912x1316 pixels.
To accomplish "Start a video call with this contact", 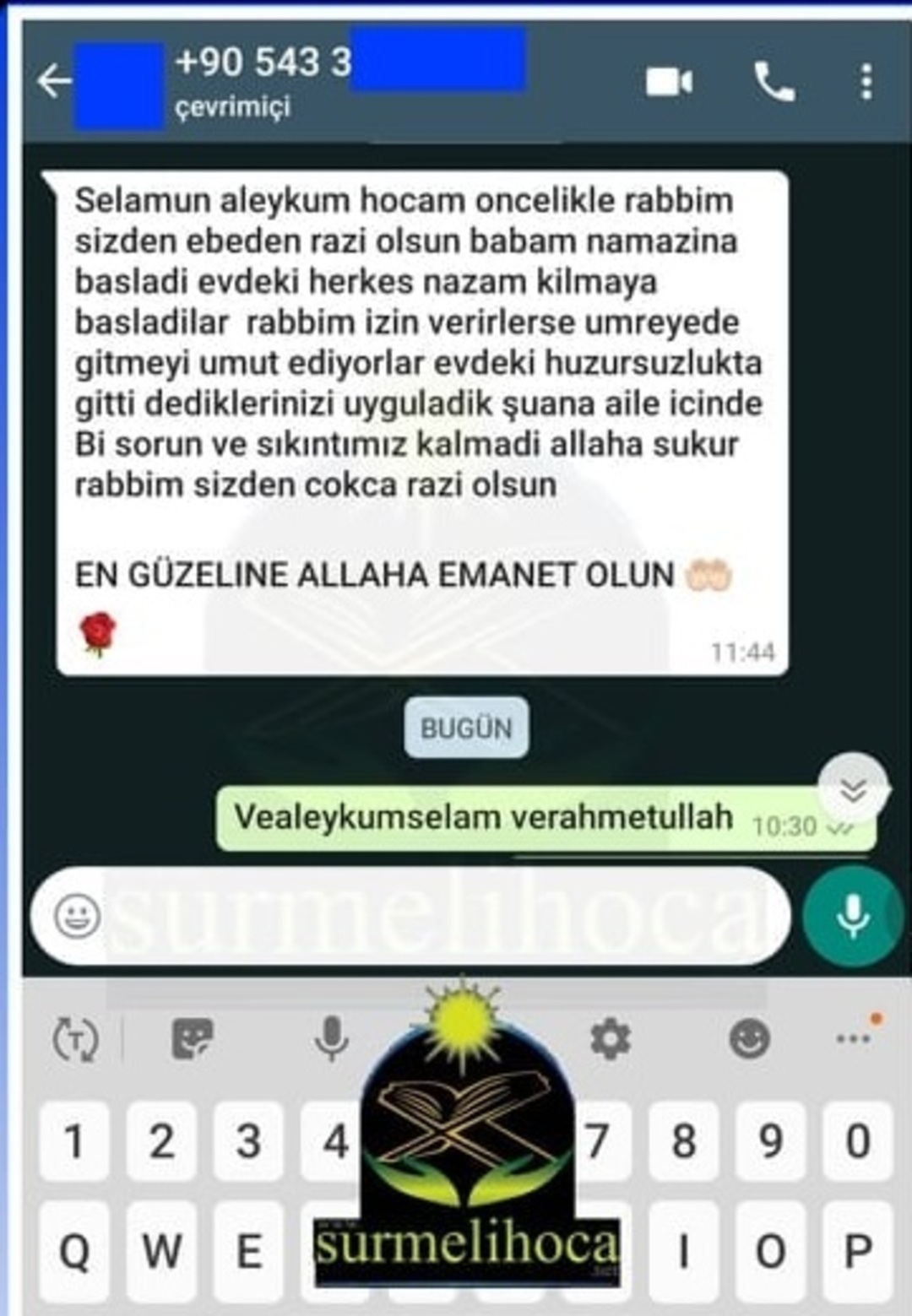I will tap(669, 82).
